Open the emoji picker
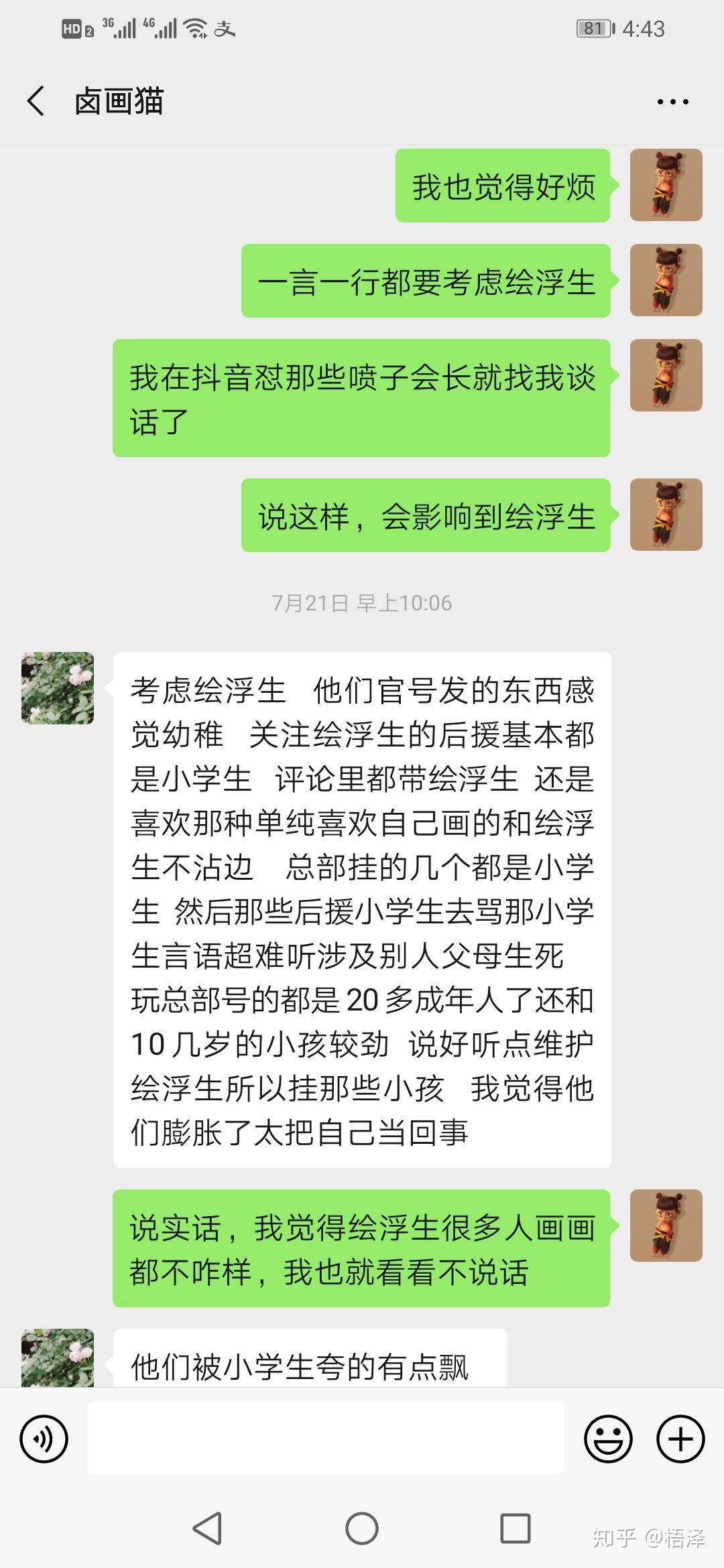Viewport: 724px width, 1568px height. click(608, 1439)
